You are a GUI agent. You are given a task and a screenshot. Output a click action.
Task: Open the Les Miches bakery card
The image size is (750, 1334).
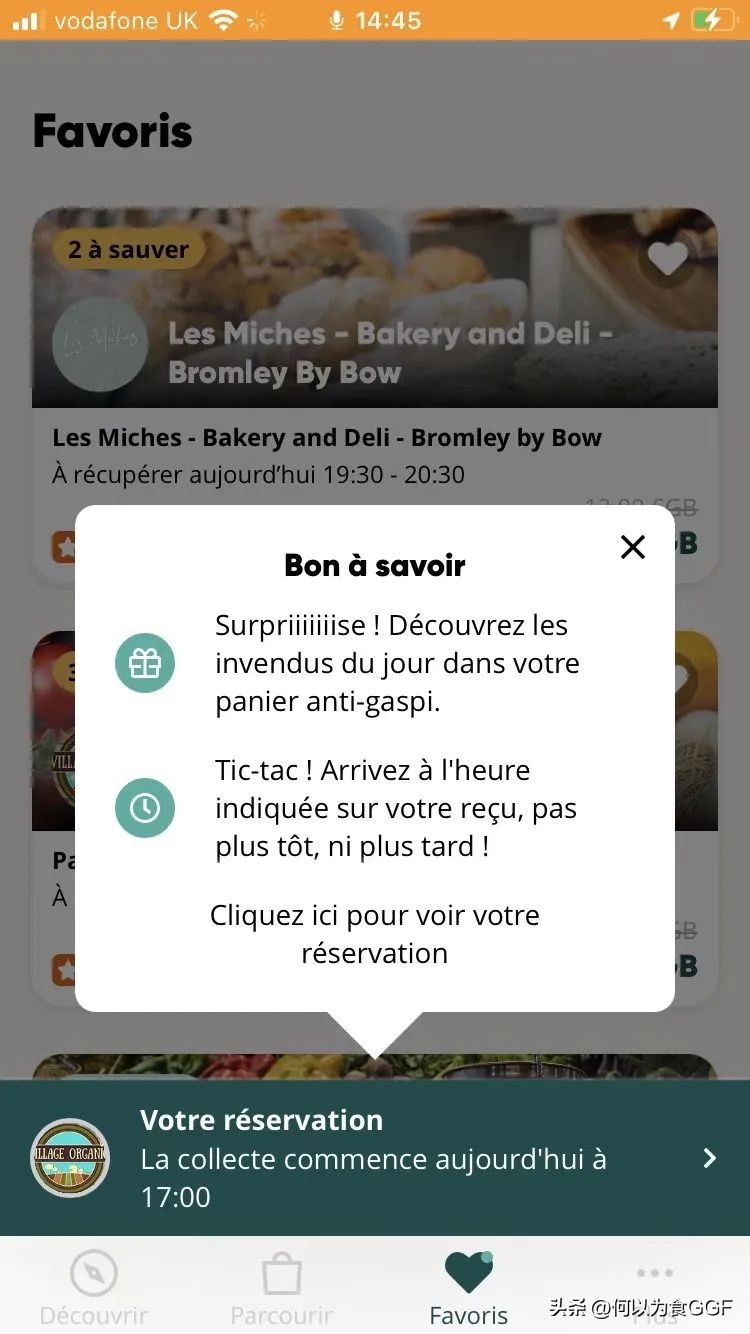(x=327, y=438)
